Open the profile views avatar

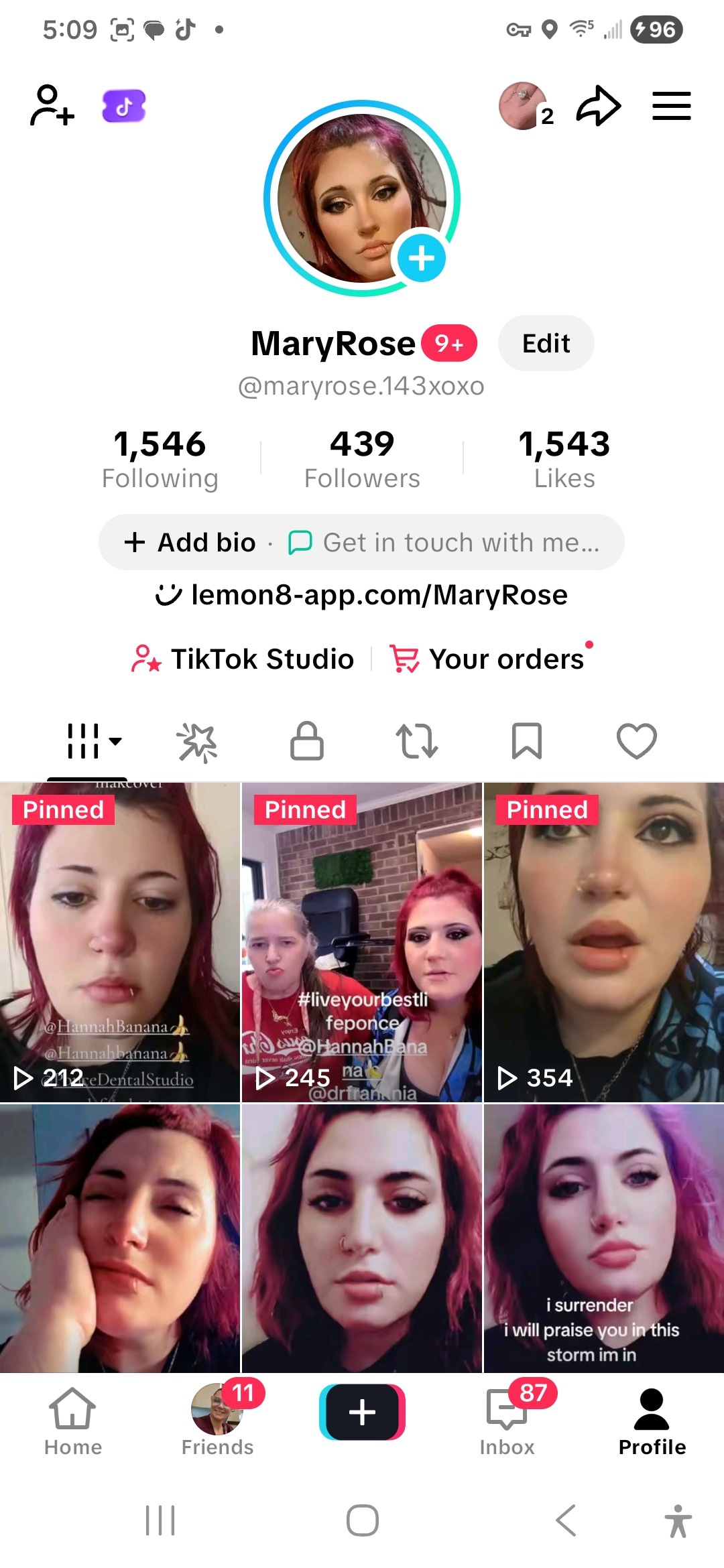[x=523, y=106]
